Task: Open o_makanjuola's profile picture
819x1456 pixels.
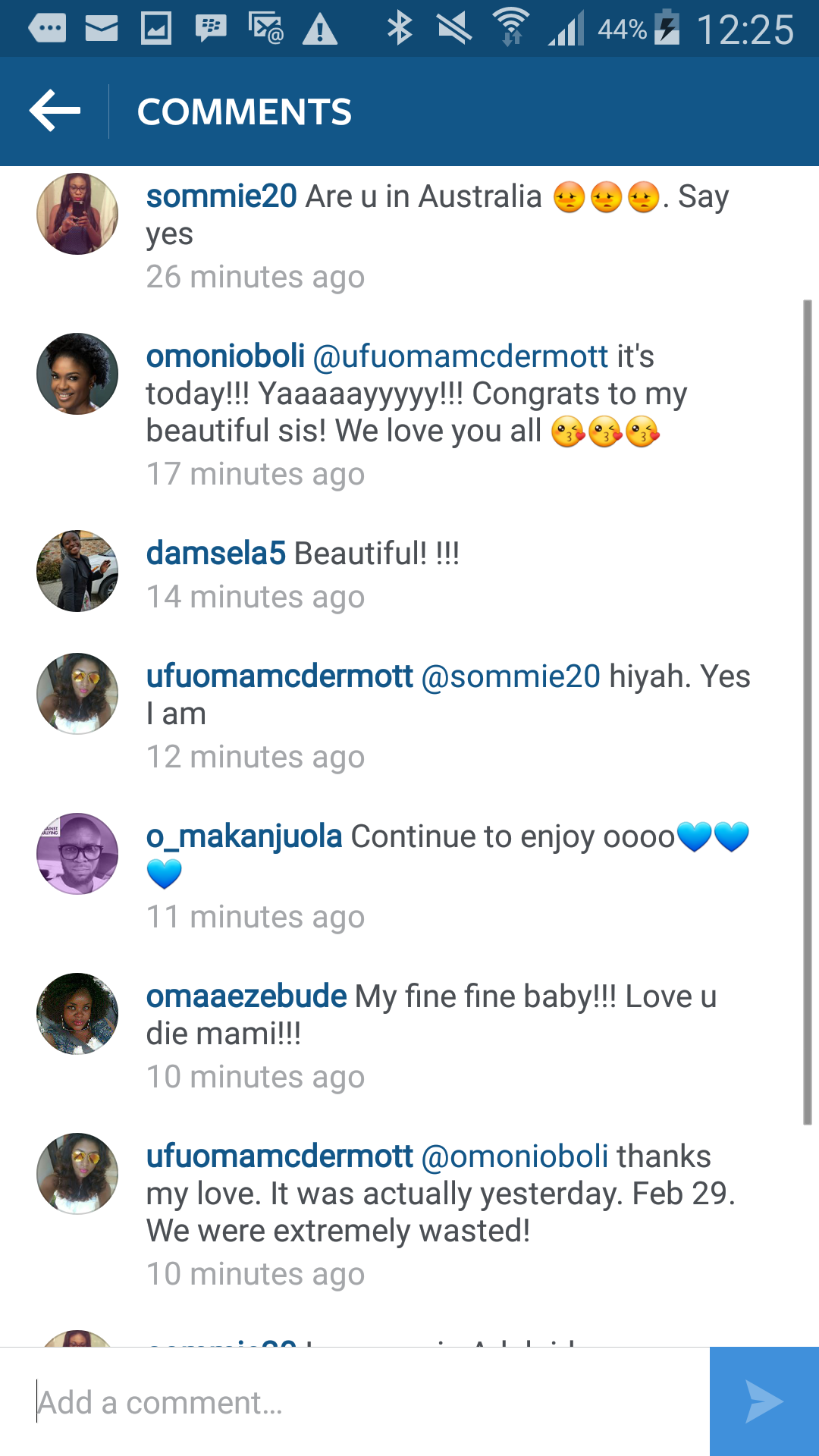Action: (x=77, y=854)
